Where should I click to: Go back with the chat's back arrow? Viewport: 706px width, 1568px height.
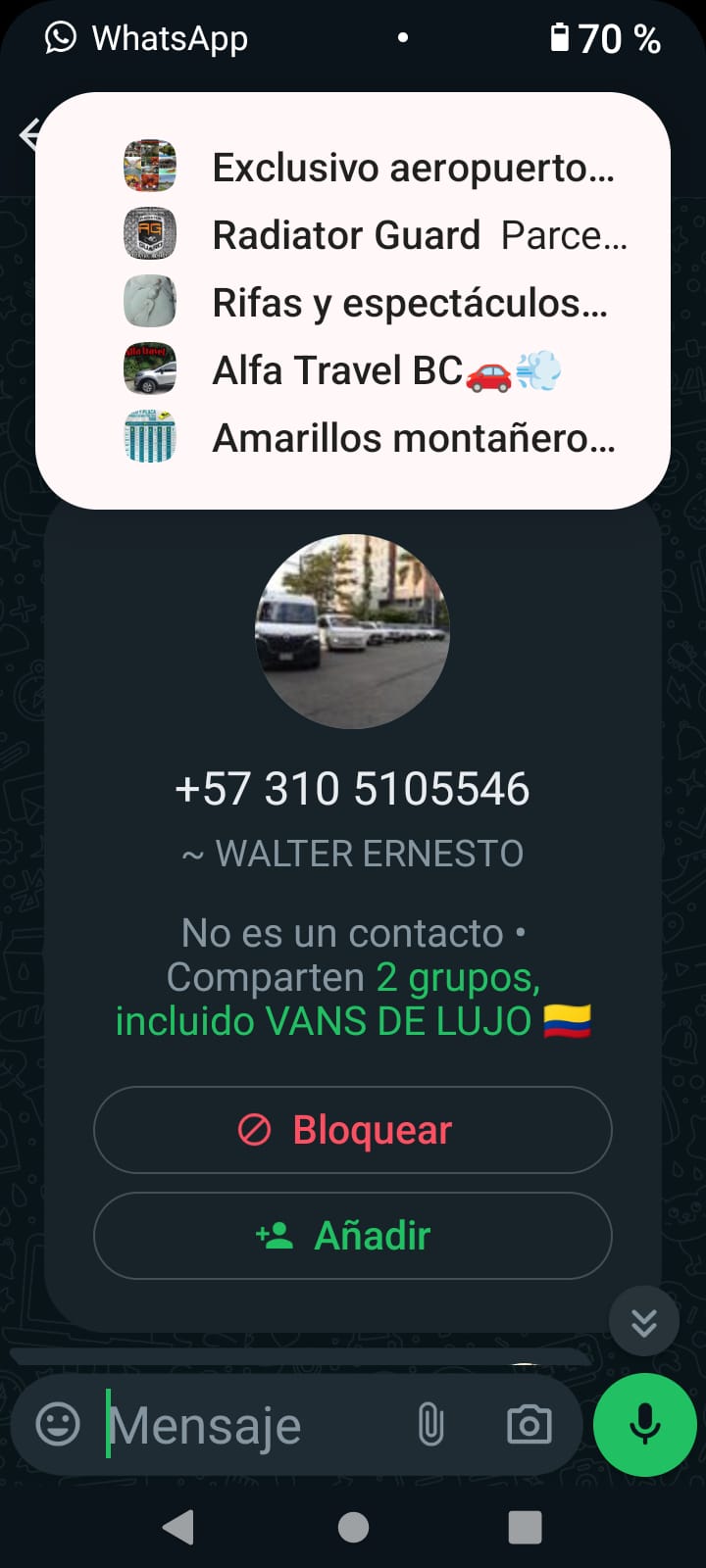coord(27,134)
